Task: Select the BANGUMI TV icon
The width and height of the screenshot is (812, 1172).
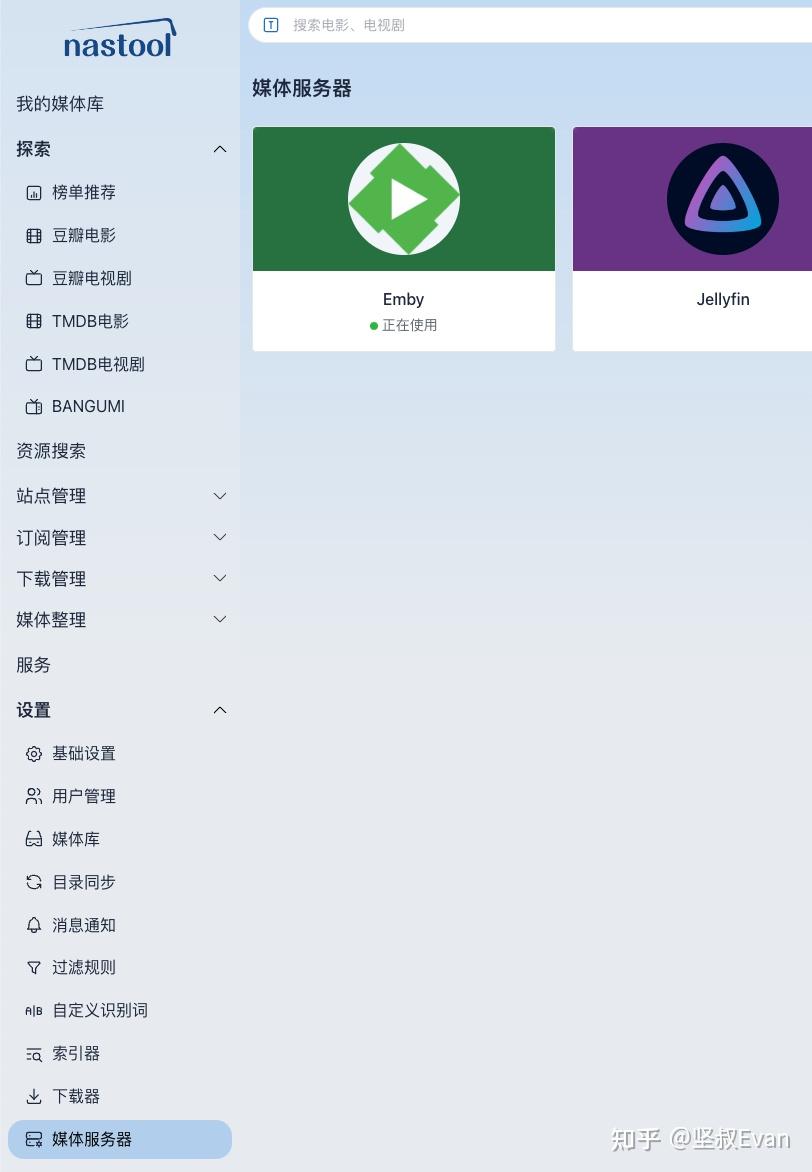Action: tap(33, 406)
